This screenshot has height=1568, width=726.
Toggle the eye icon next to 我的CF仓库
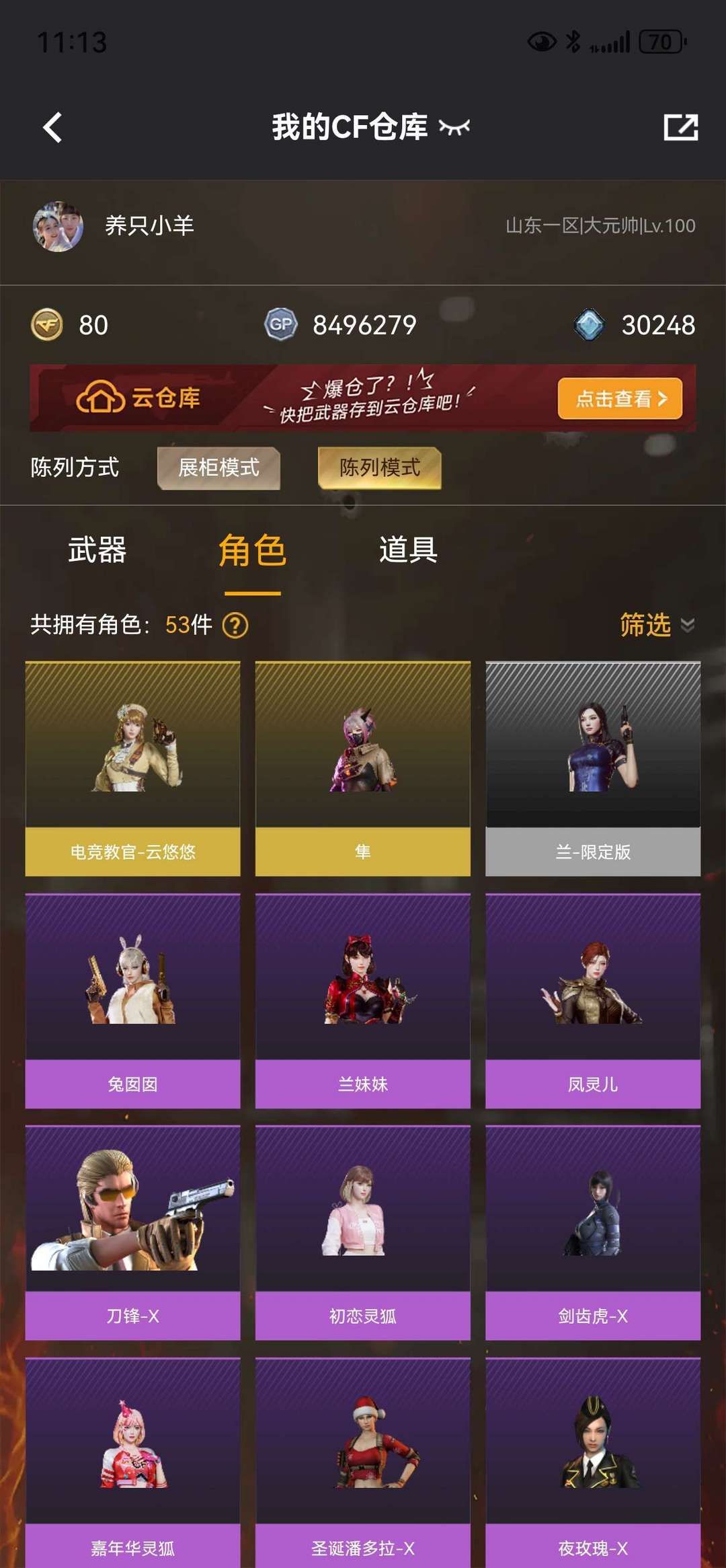tap(454, 128)
